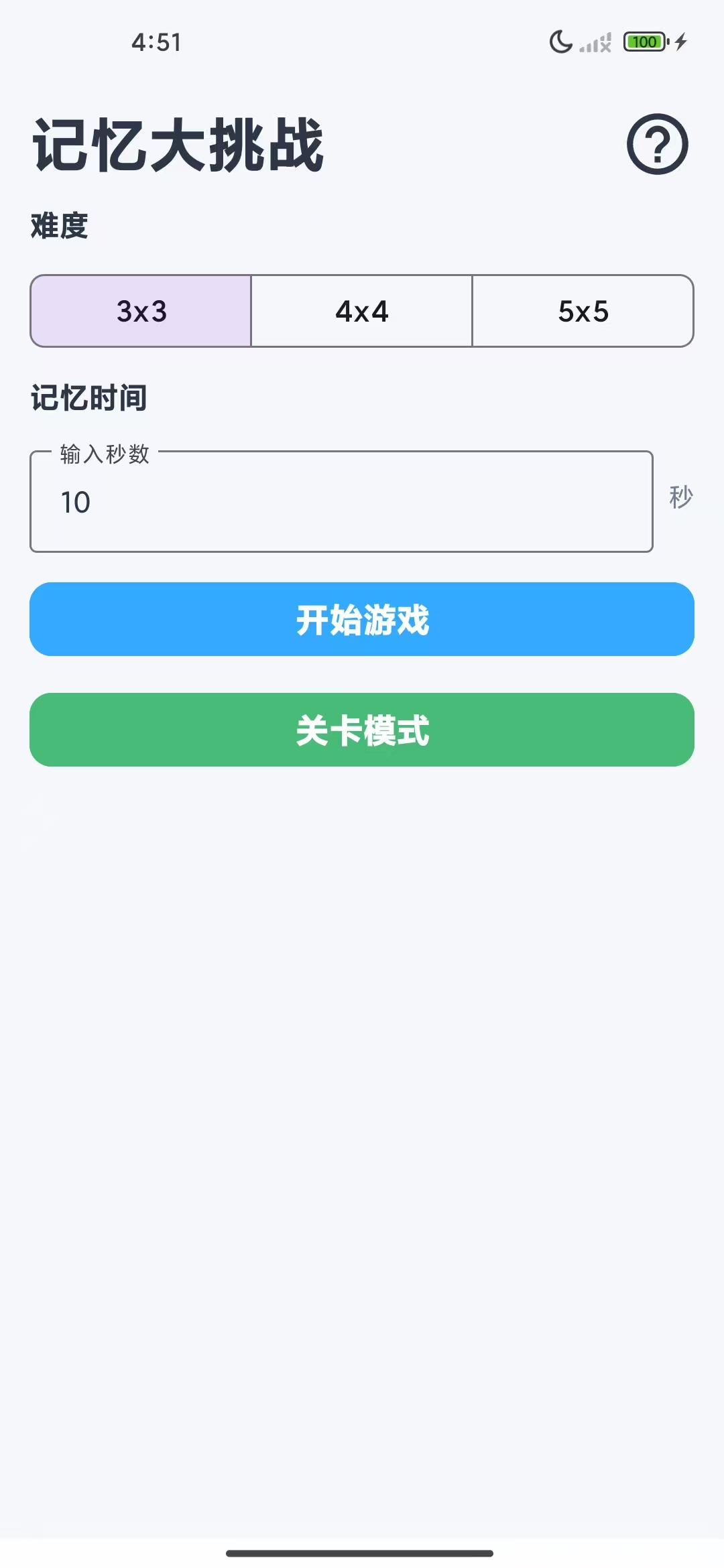The image size is (724, 1568).
Task: Click the 难度 section label
Action: point(60,225)
